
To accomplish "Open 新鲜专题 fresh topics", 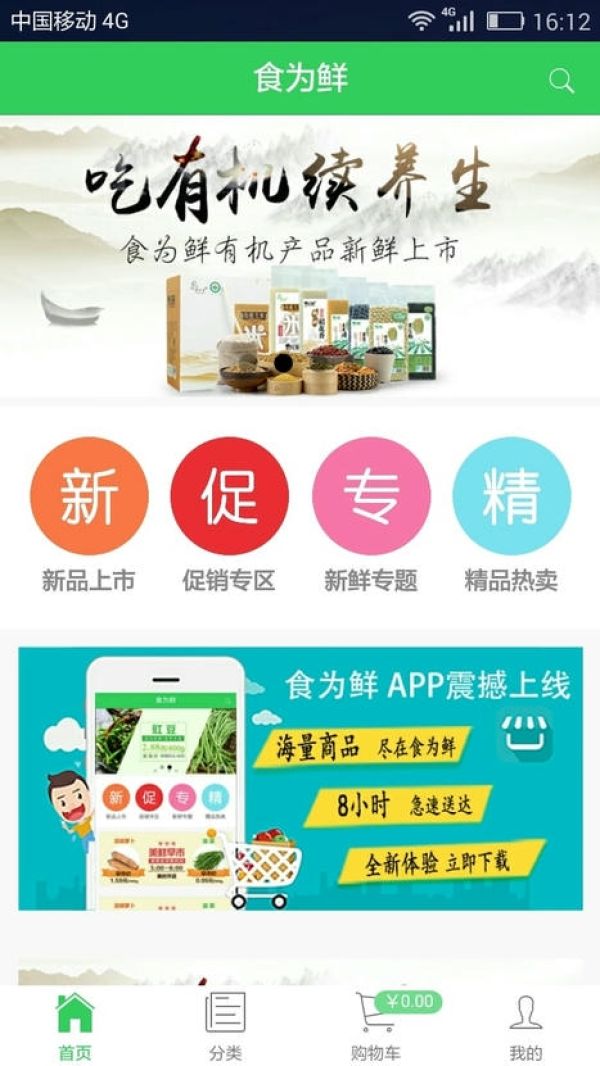I will [x=371, y=515].
